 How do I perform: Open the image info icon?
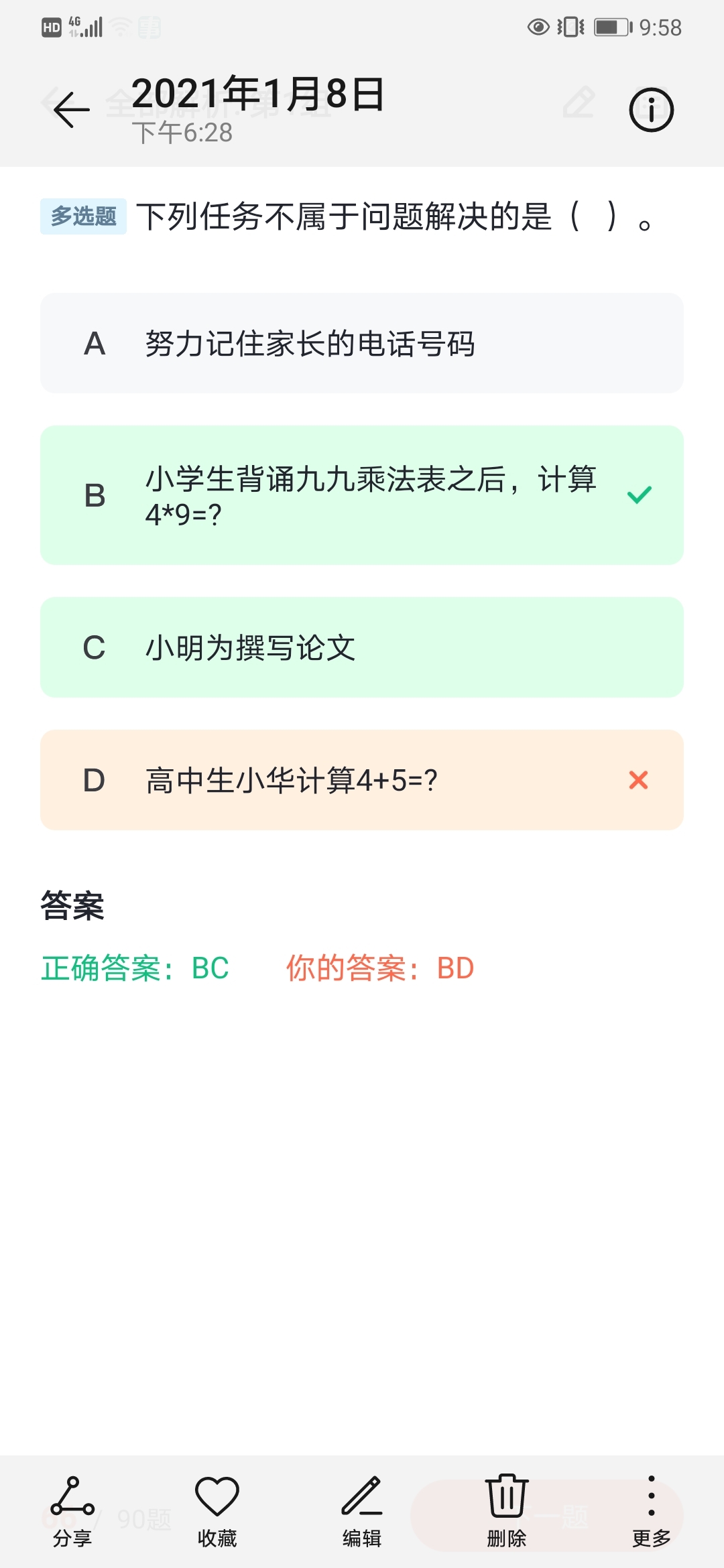651,109
